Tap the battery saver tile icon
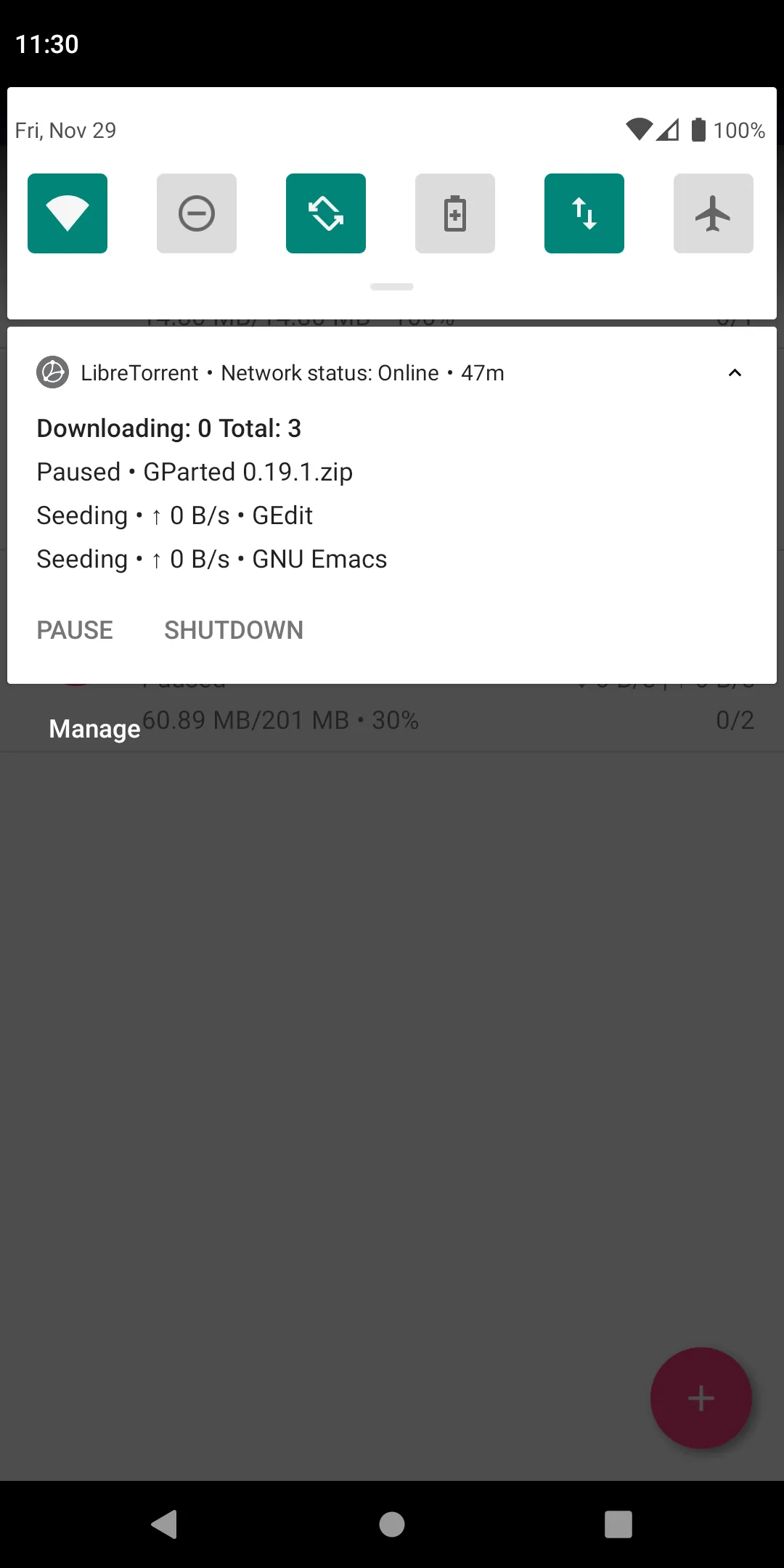 pyautogui.click(x=454, y=213)
